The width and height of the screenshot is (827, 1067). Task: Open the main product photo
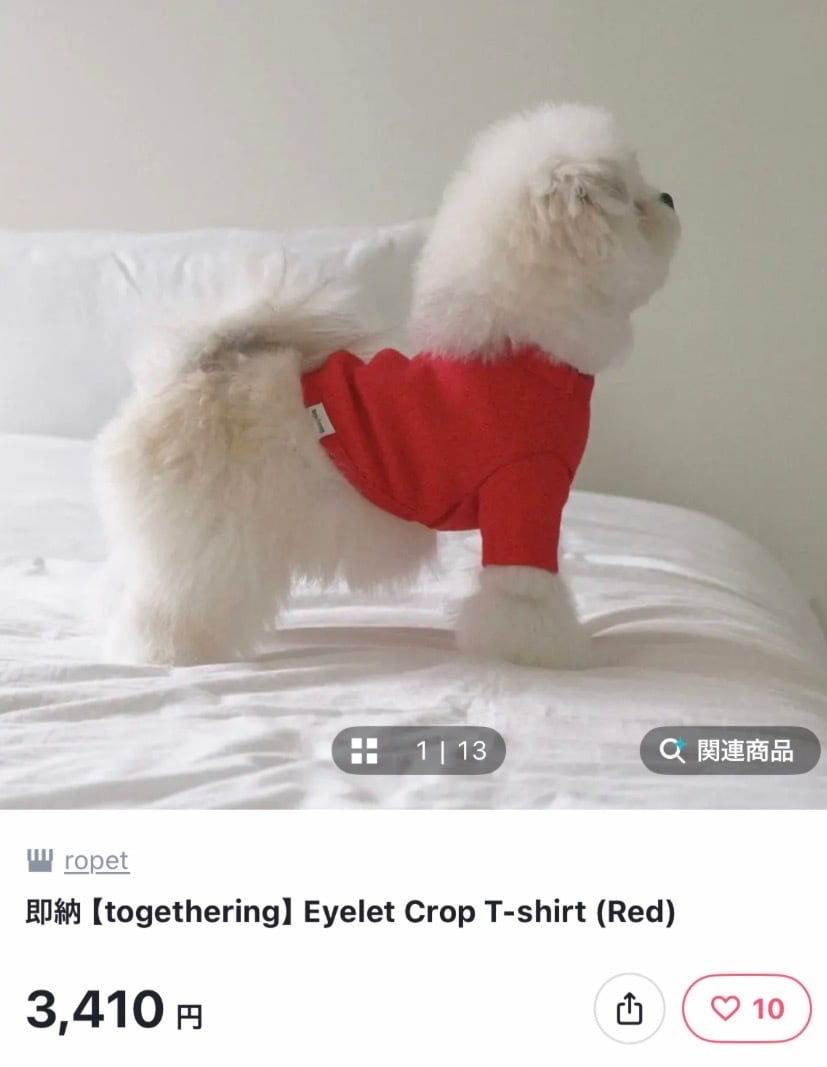[413, 405]
